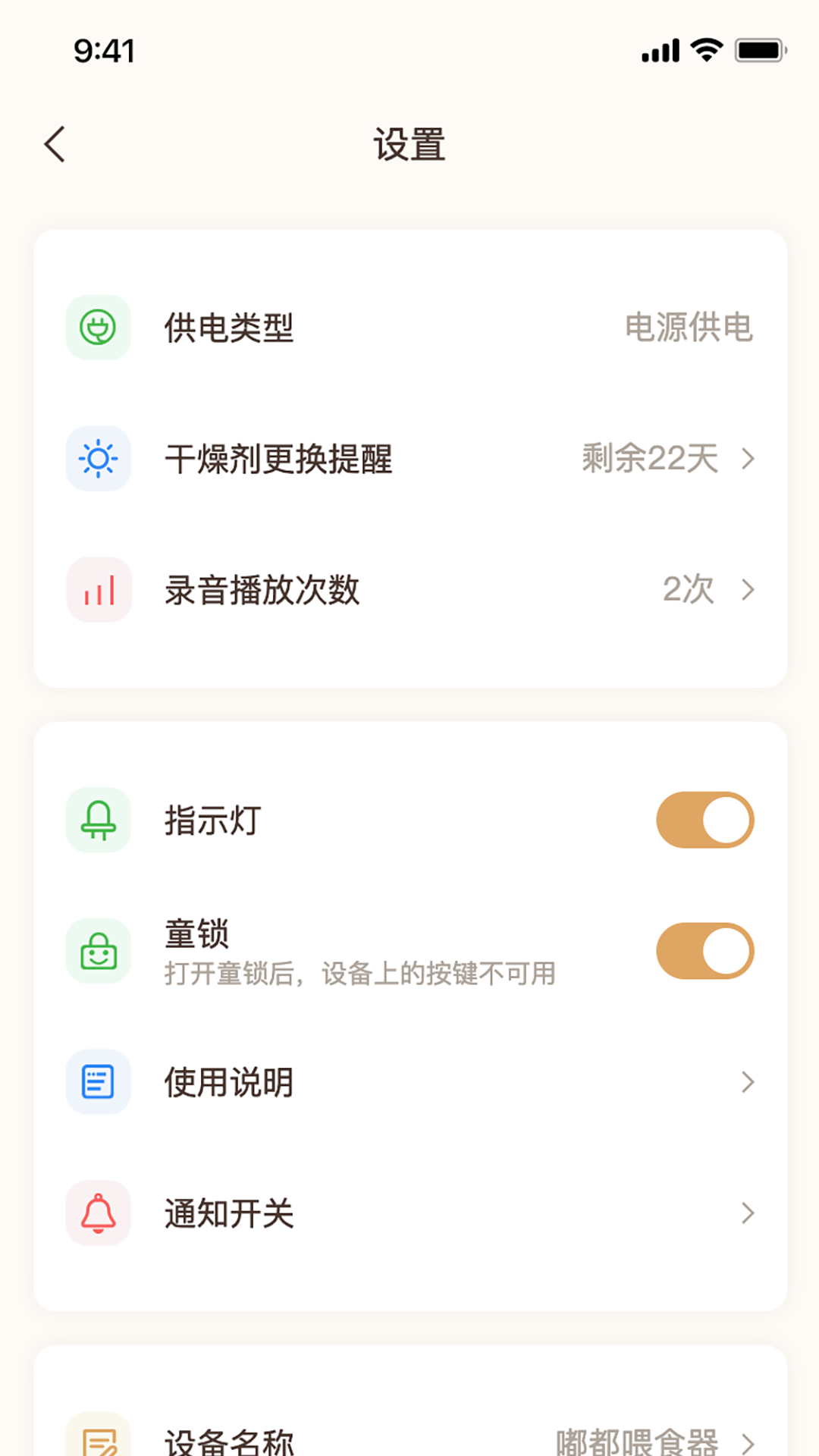
Task: Turn off the 指示灯 switch
Action: click(x=704, y=821)
